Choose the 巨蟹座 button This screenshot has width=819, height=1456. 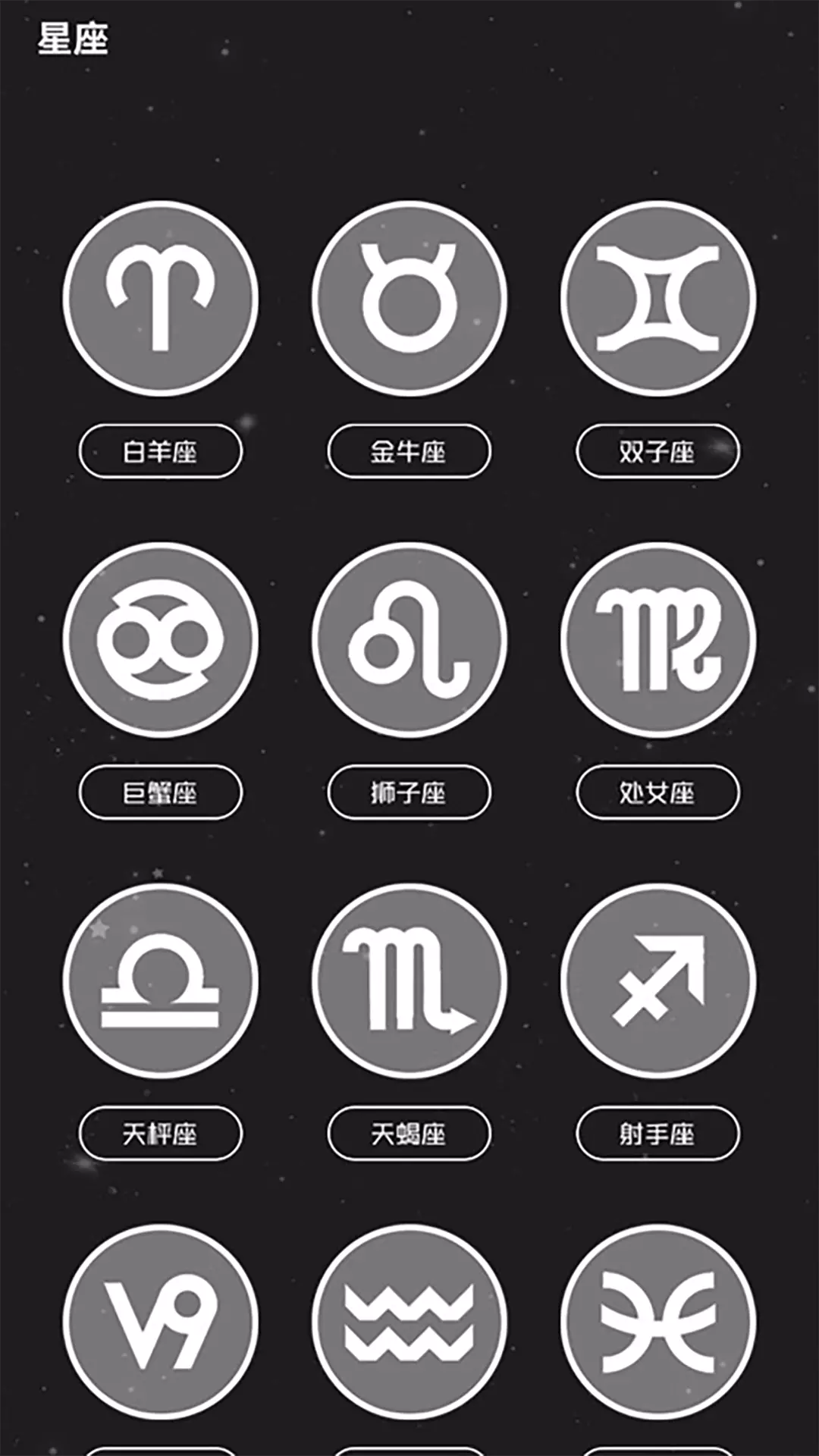[x=160, y=792]
